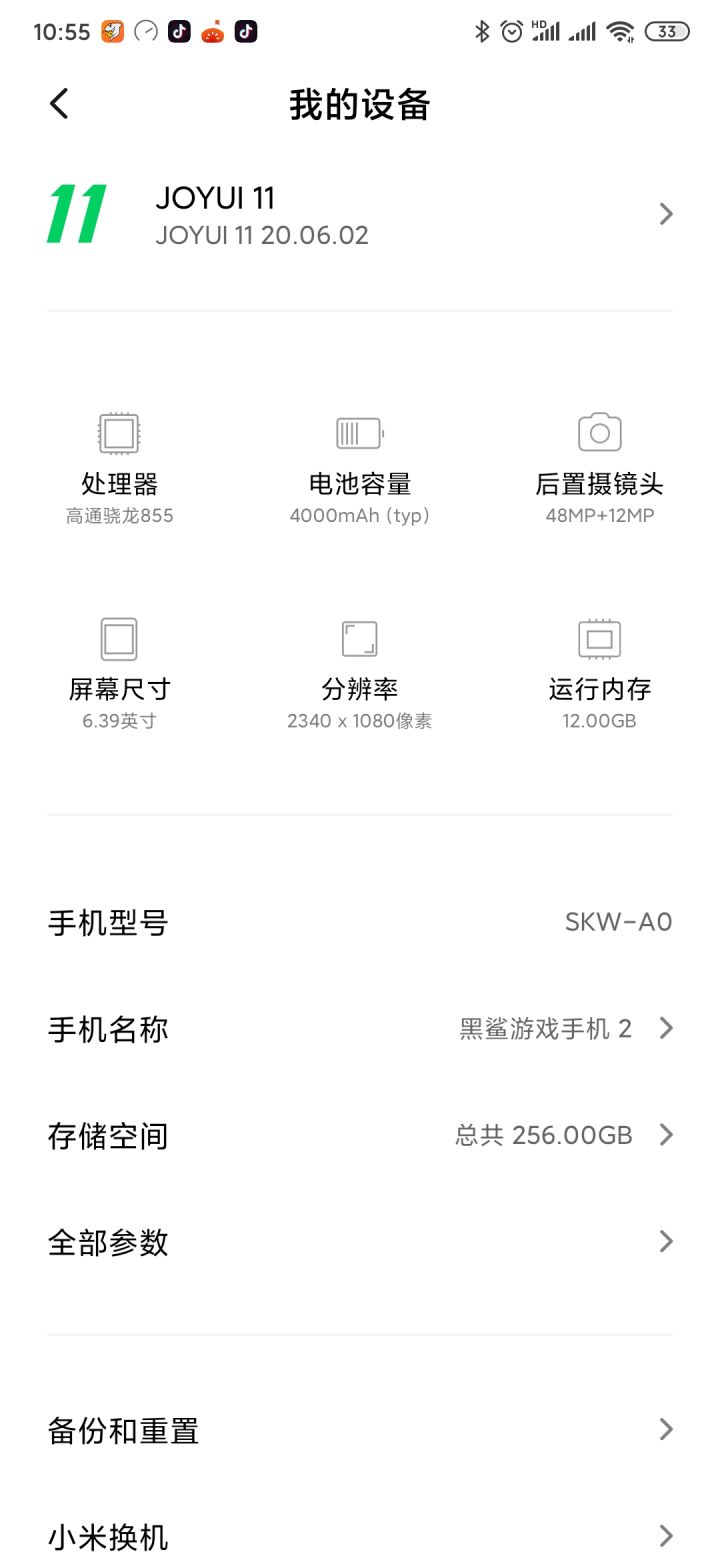Open 备份和重置 settings
The height and width of the screenshot is (1560, 720).
click(360, 1430)
